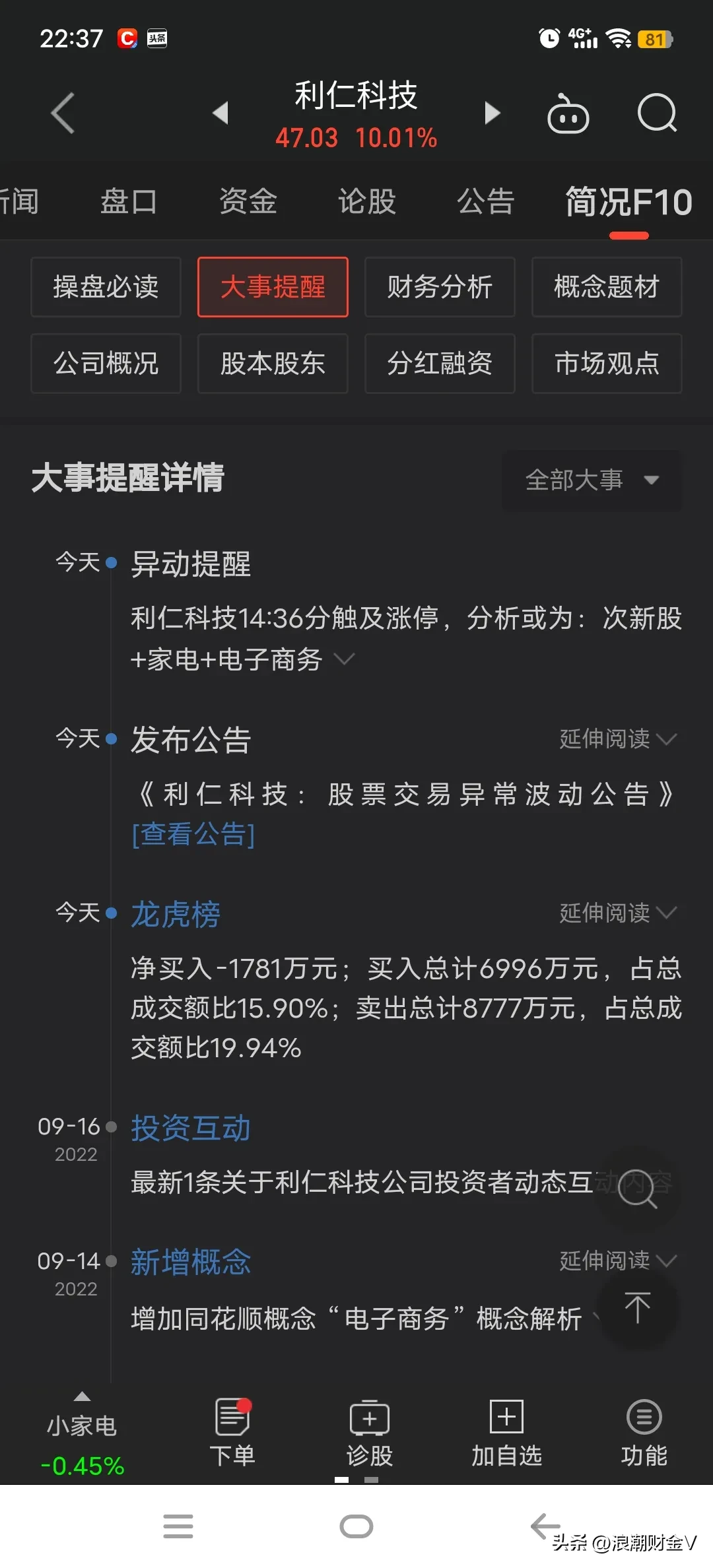Add stock via 加自选
The image size is (713, 1568).
[x=506, y=1432]
